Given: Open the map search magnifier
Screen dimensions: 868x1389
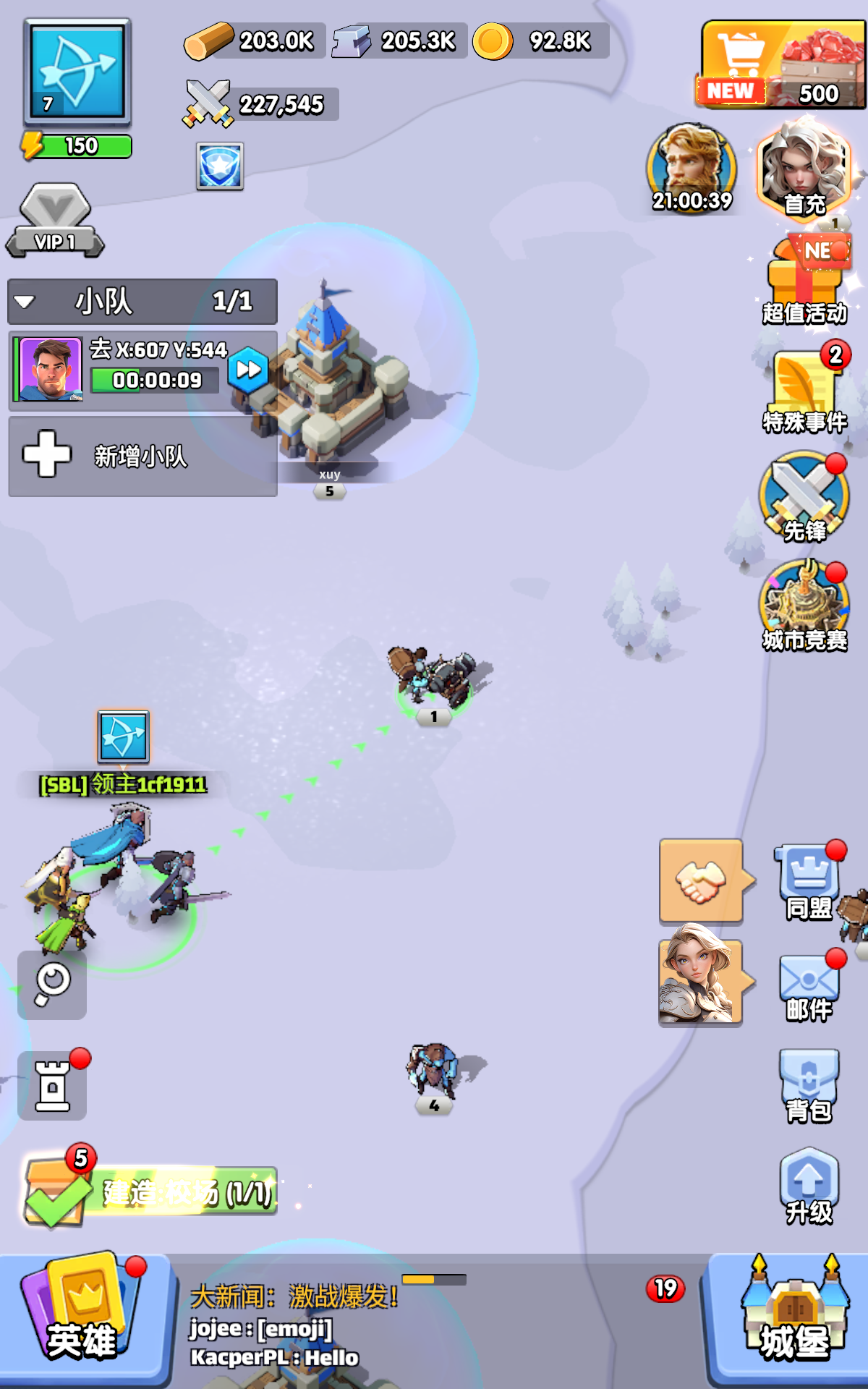Looking at the screenshot, I should click(52, 985).
